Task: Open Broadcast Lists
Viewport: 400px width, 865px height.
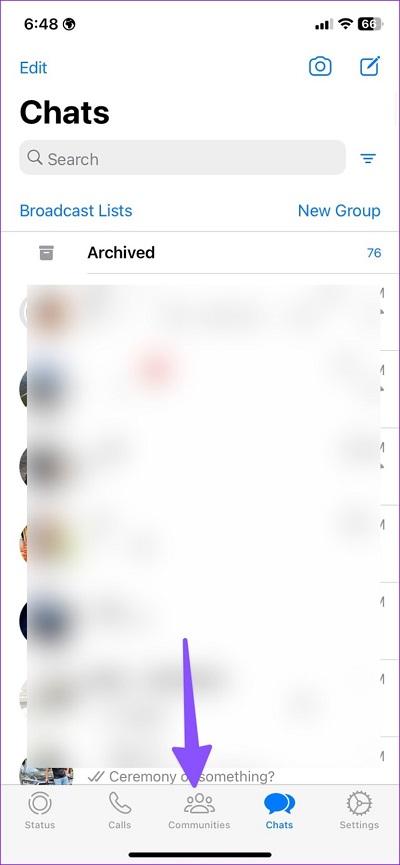Action: coord(76,211)
